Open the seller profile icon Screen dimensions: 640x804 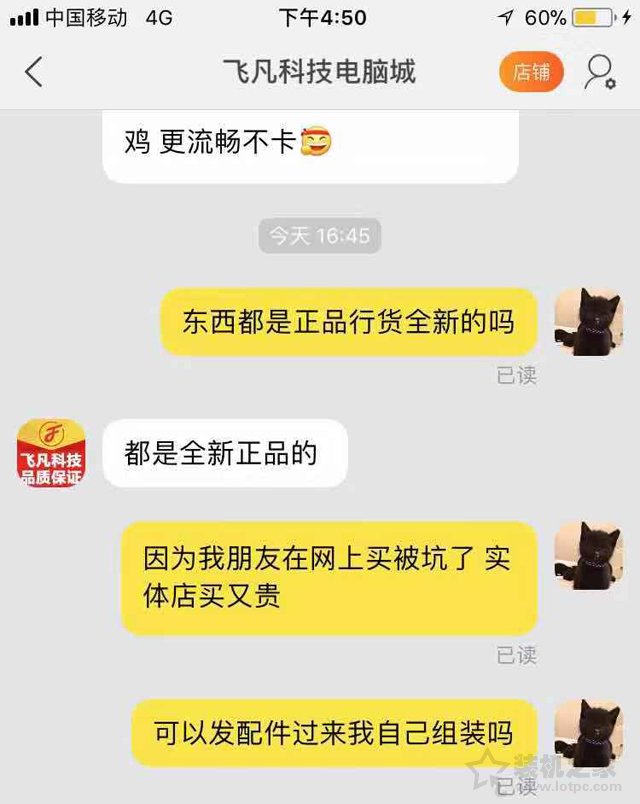(x=599, y=72)
